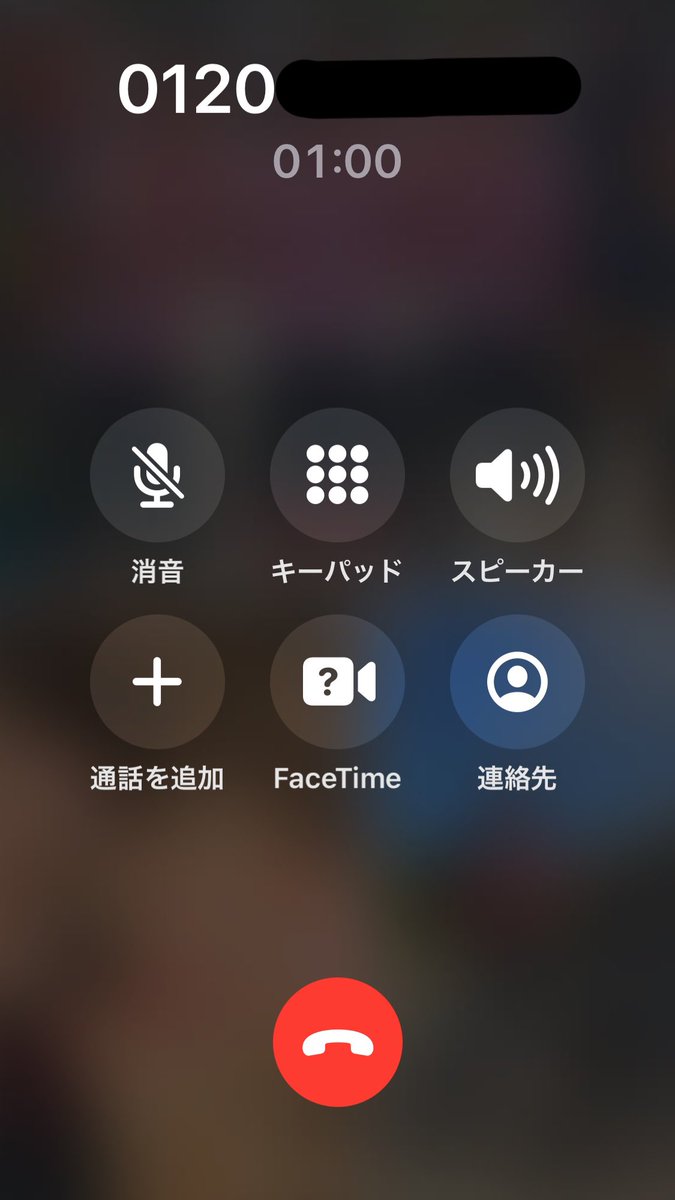End the call with the red button
Viewport: 675px width, 1200px height.
tap(337, 1042)
